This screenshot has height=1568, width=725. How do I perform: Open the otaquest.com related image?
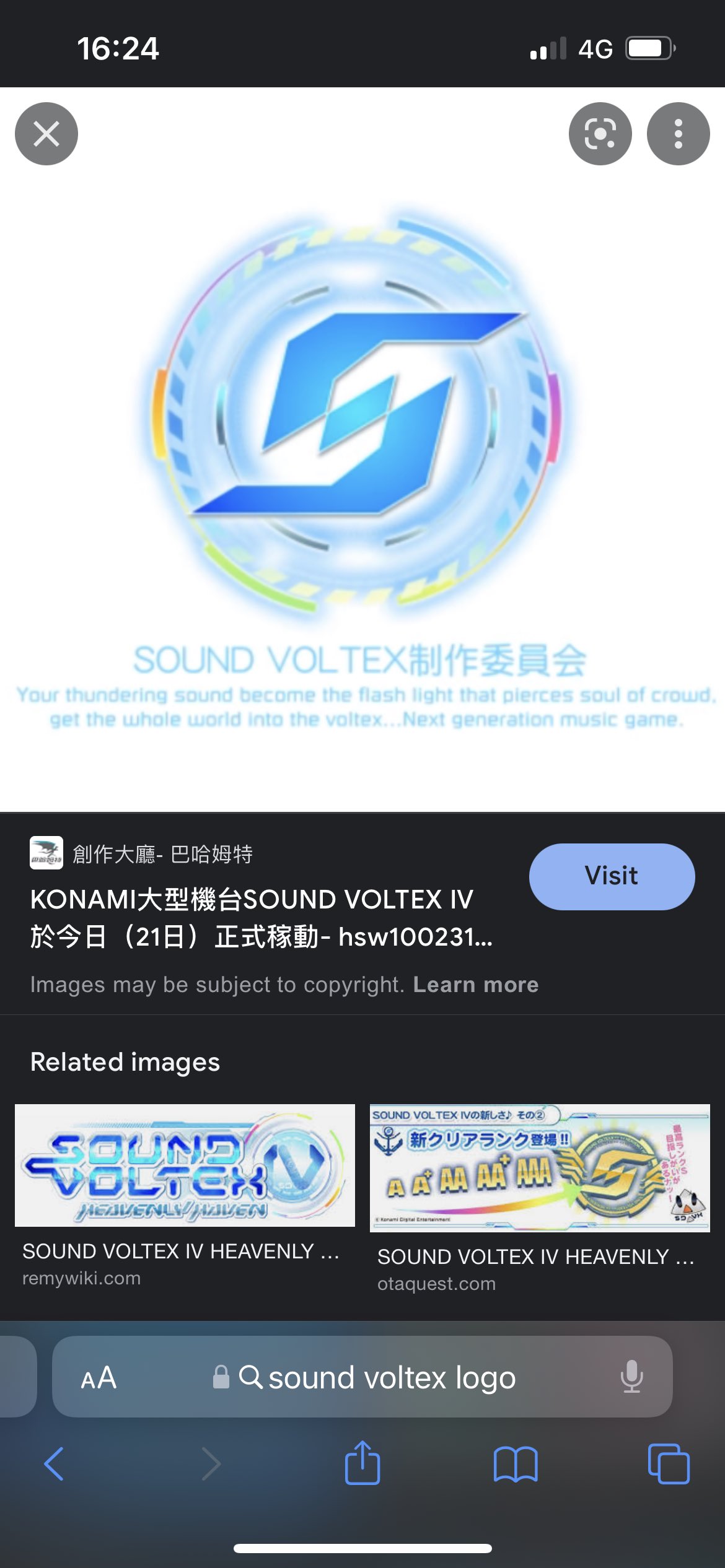pos(540,1168)
